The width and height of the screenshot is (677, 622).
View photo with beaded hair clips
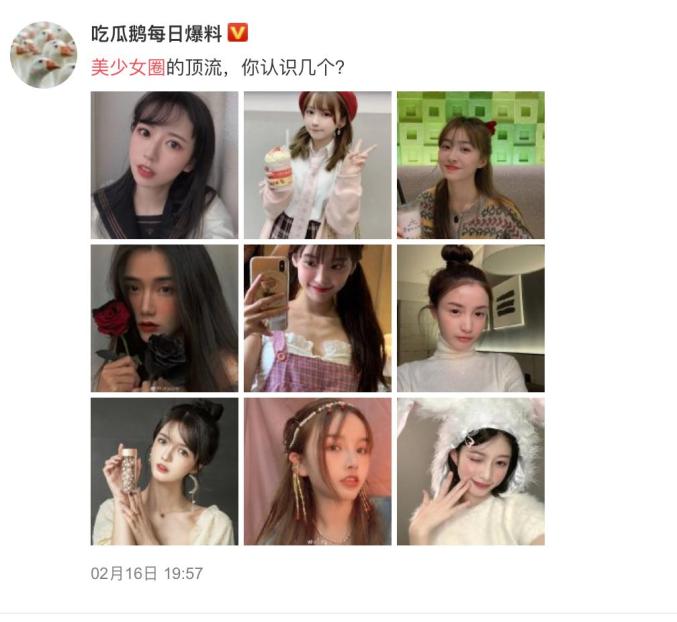(x=317, y=471)
